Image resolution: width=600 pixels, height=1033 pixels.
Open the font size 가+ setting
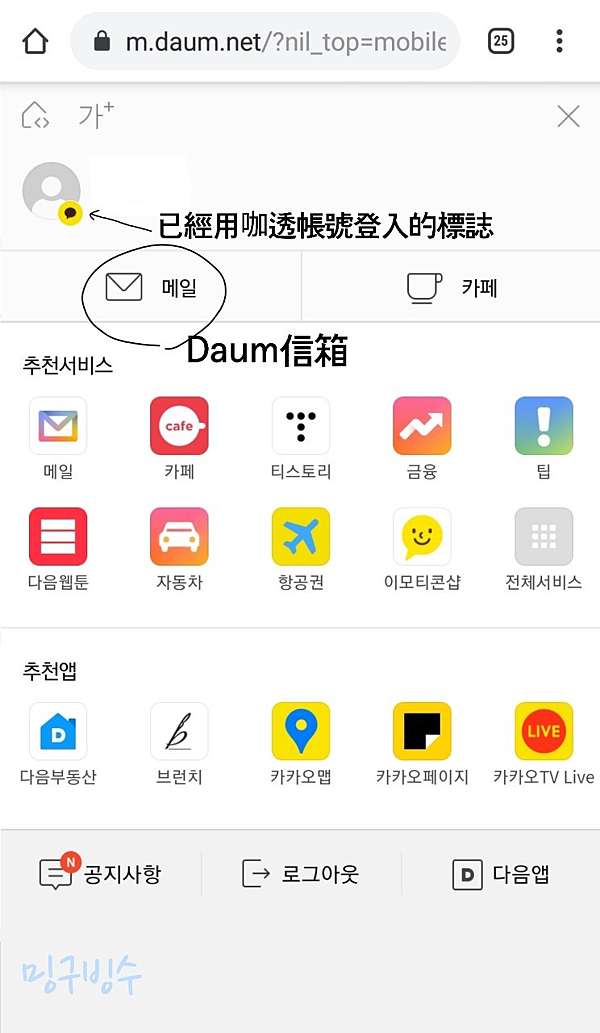(x=96, y=116)
